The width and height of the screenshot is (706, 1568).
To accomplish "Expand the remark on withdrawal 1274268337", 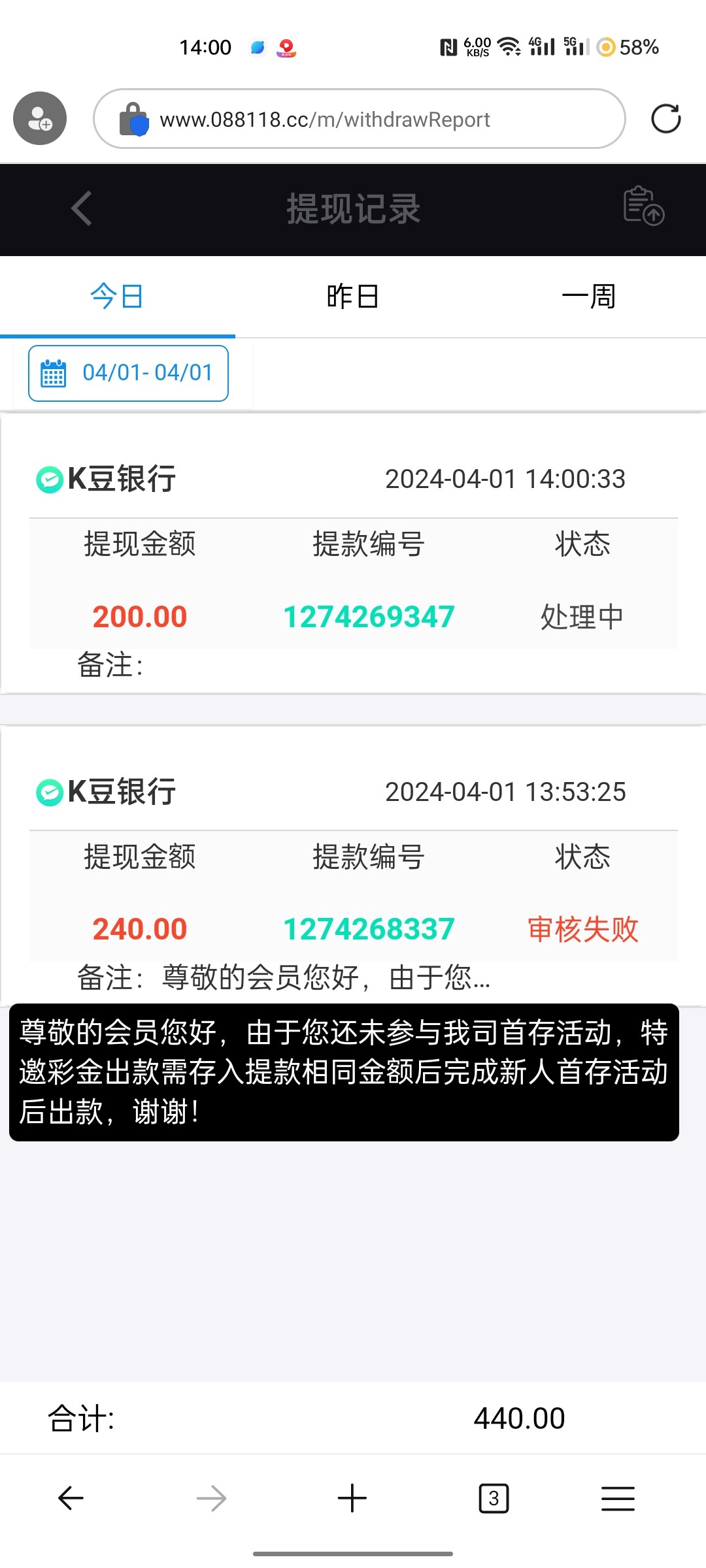I will pos(284,978).
